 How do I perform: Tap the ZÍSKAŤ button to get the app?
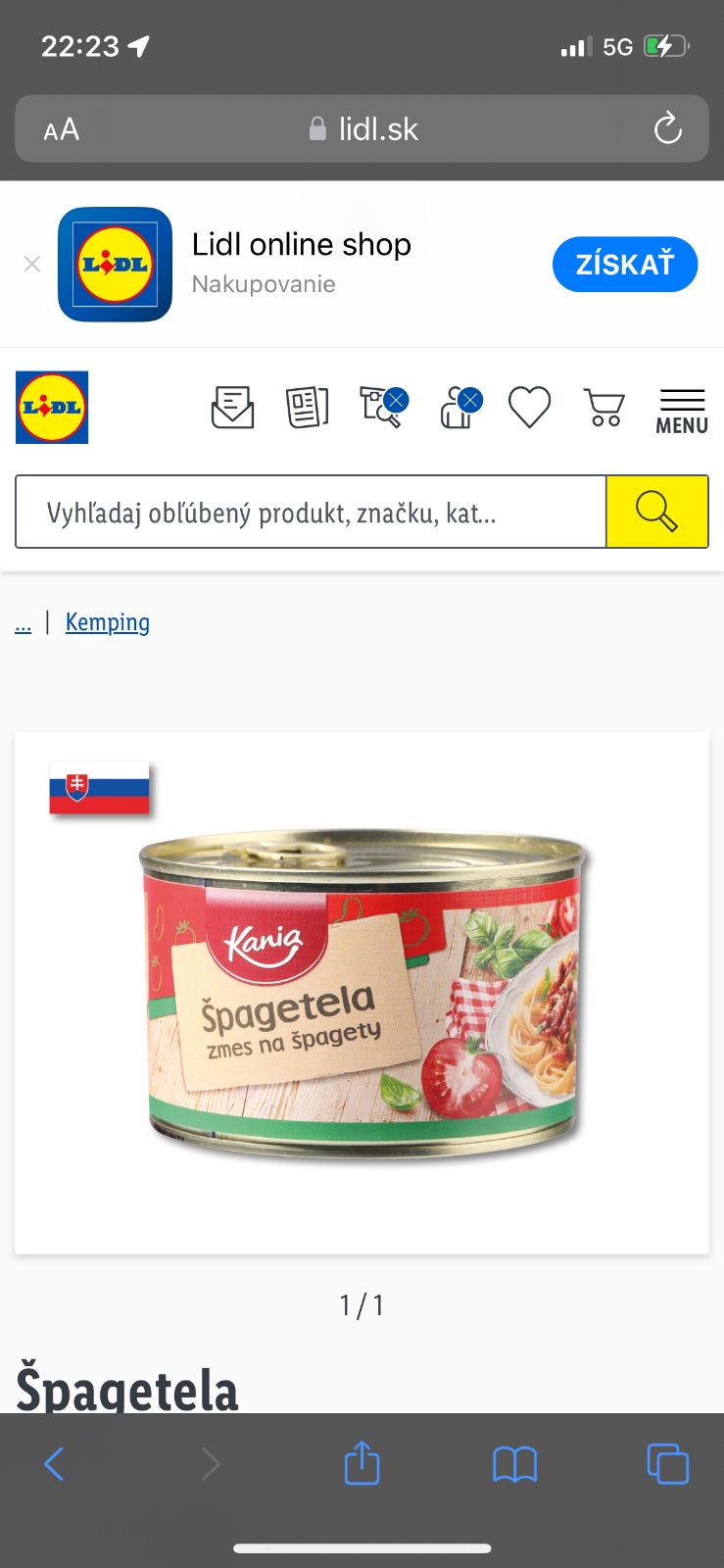pos(624,264)
